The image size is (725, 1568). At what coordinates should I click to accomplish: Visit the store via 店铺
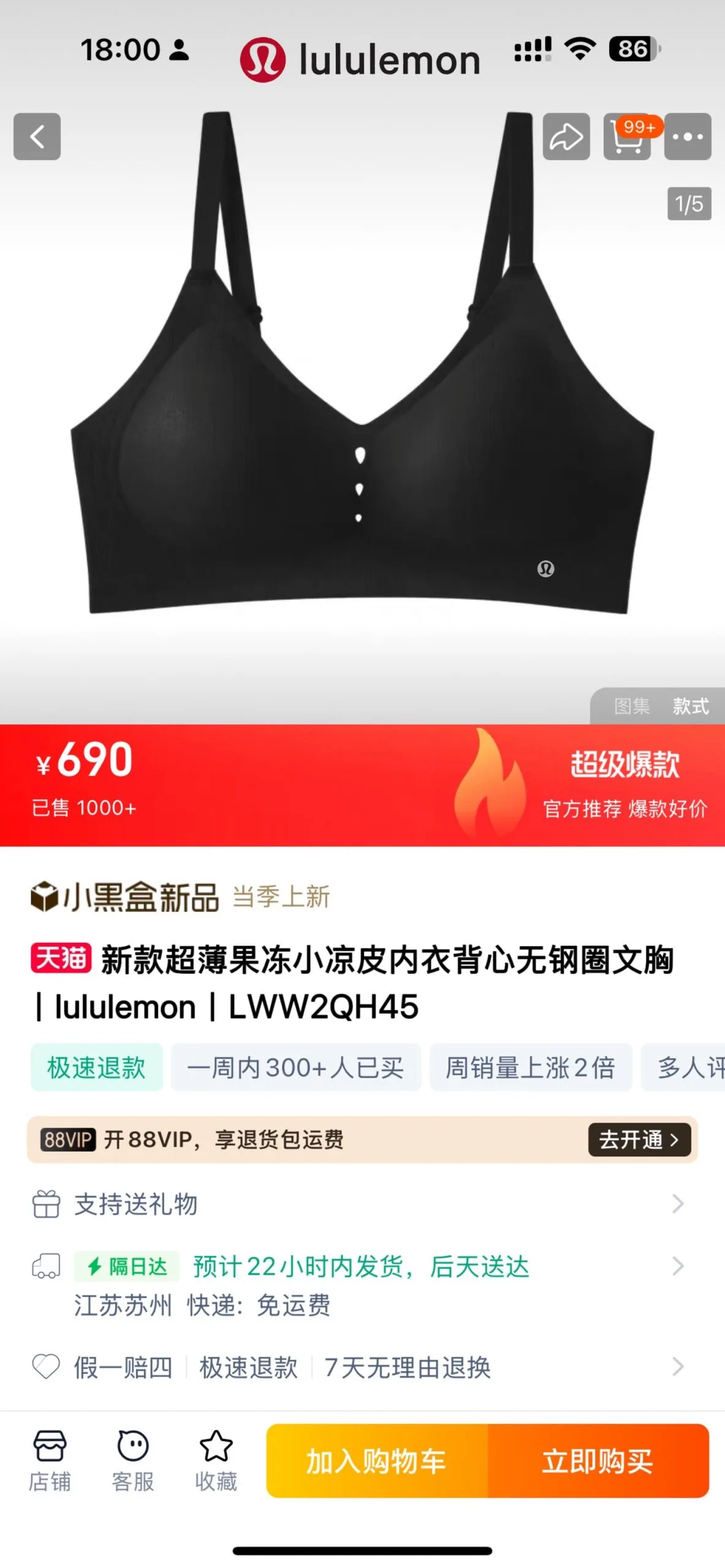[x=50, y=1461]
